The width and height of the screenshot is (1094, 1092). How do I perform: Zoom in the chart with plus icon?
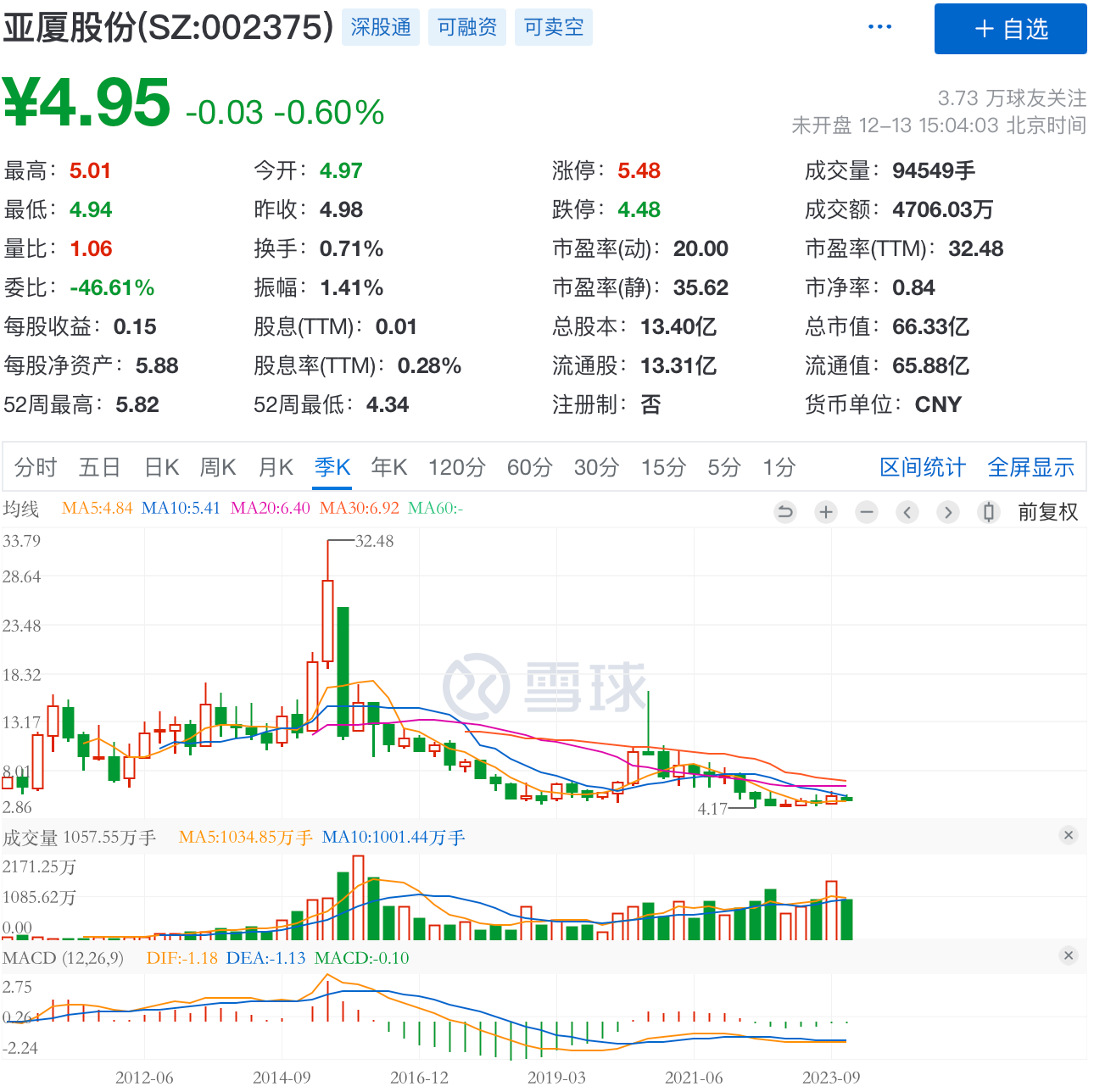(826, 512)
